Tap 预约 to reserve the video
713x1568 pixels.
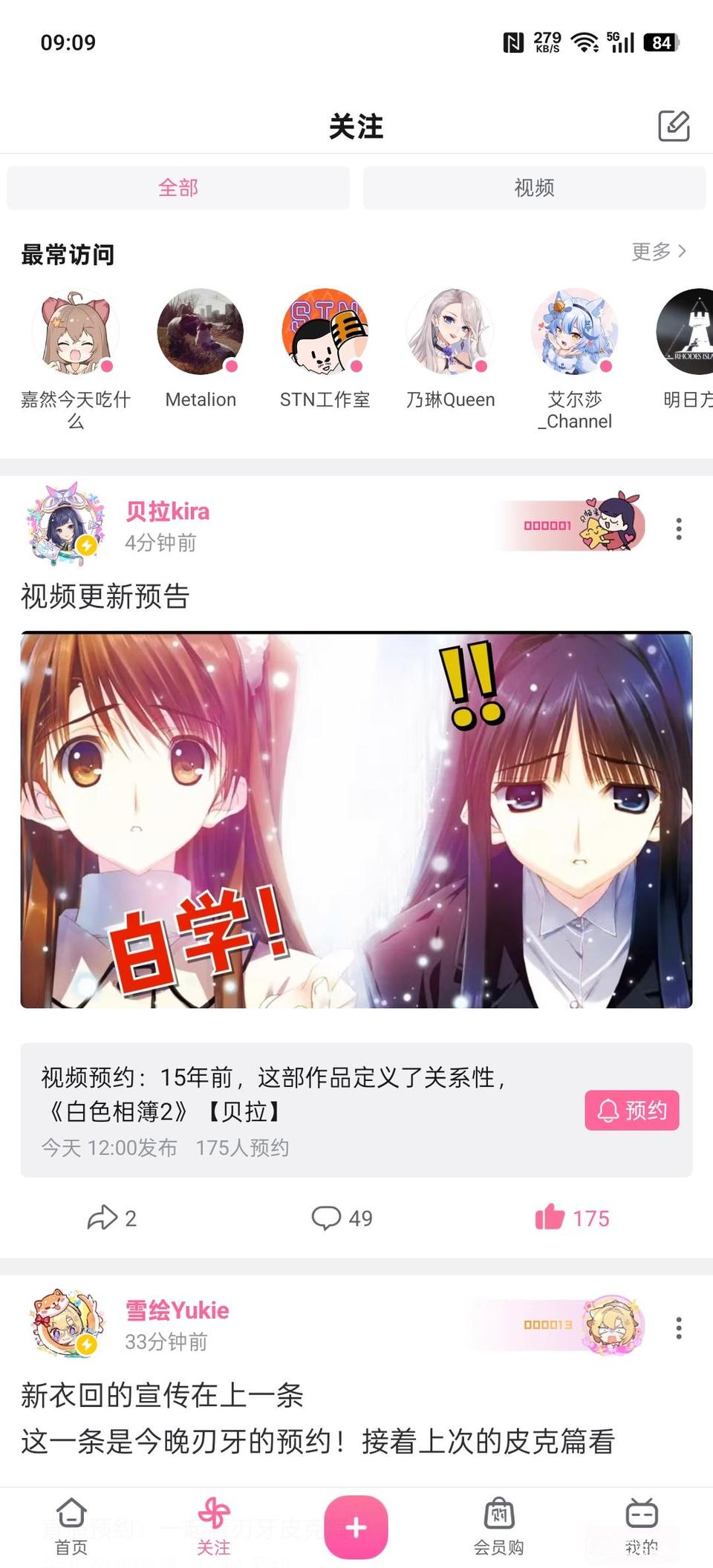(x=631, y=1110)
